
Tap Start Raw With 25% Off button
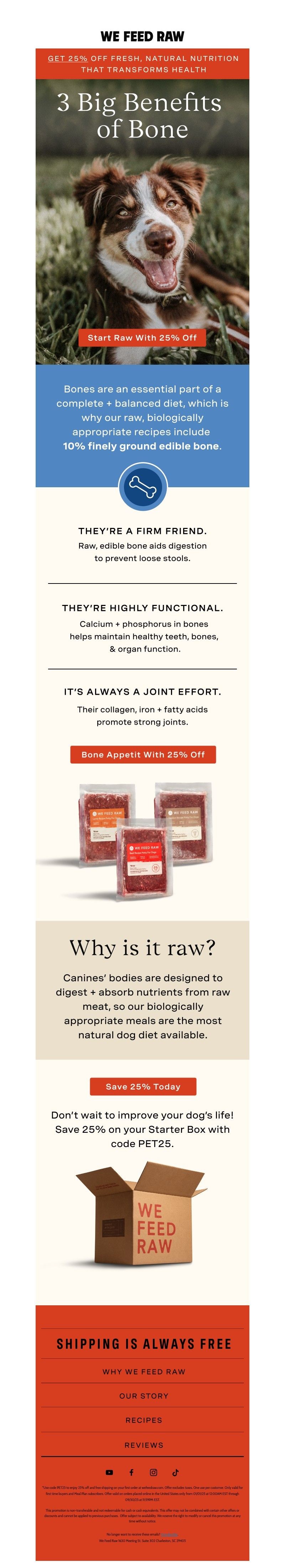pyautogui.click(x=142, y=337)
